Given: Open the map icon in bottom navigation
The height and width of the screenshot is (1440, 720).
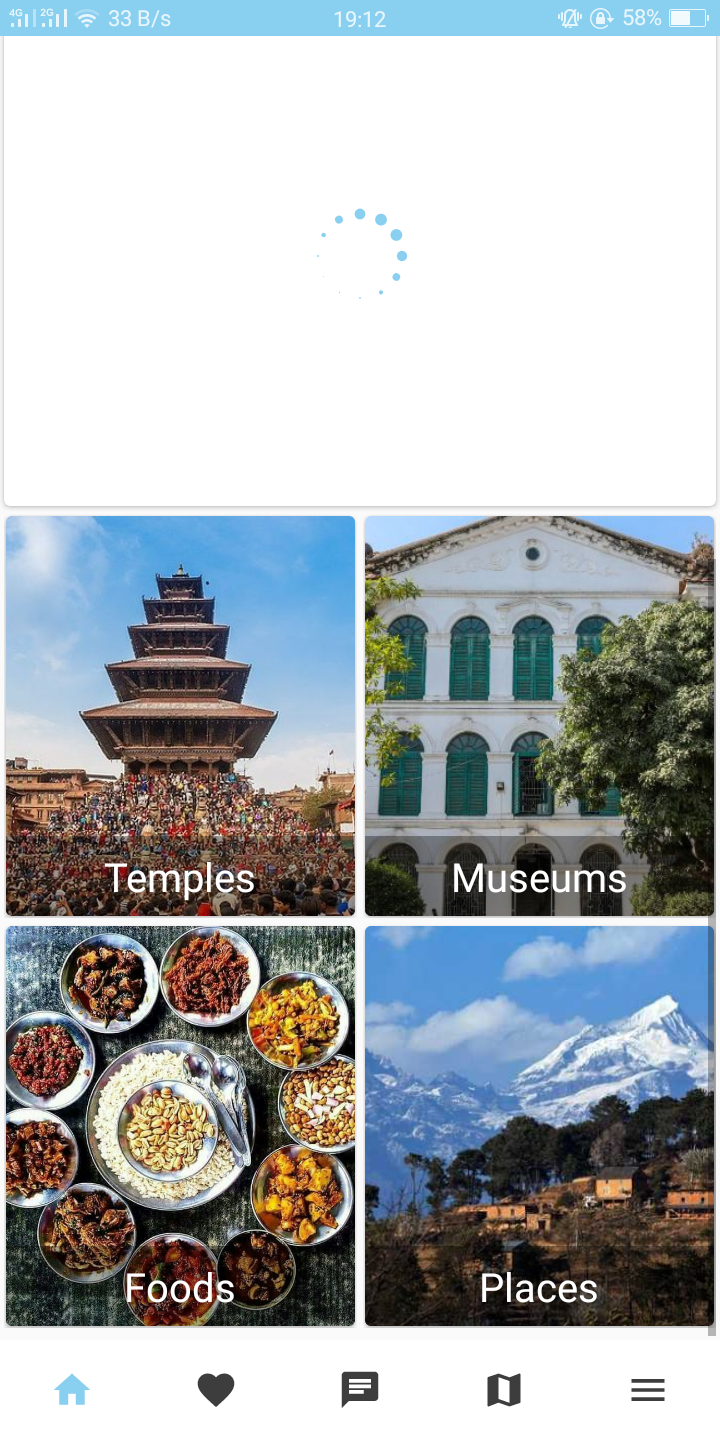Looking at the screenshot, I should pos(504,1389).
